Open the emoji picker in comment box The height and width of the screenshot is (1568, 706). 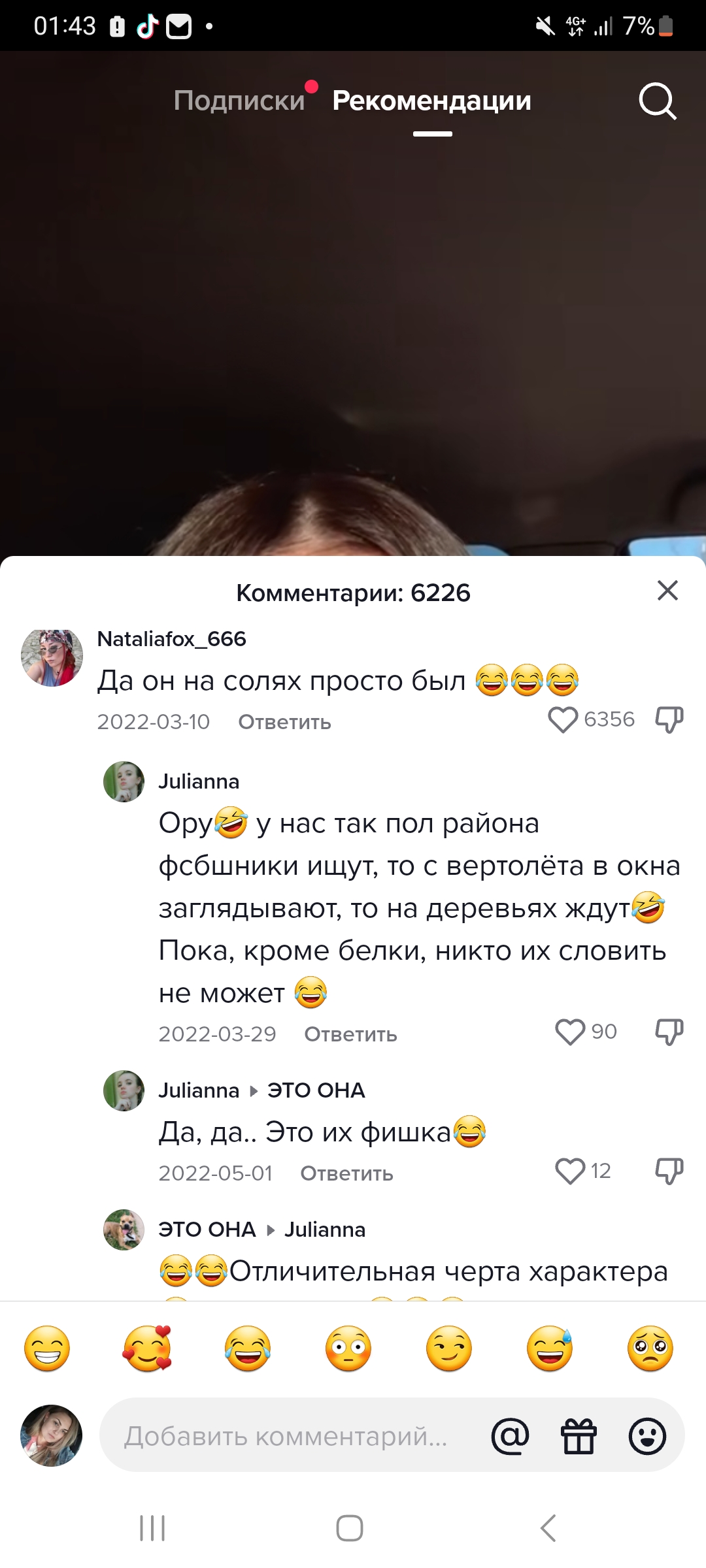point(647,1436)
